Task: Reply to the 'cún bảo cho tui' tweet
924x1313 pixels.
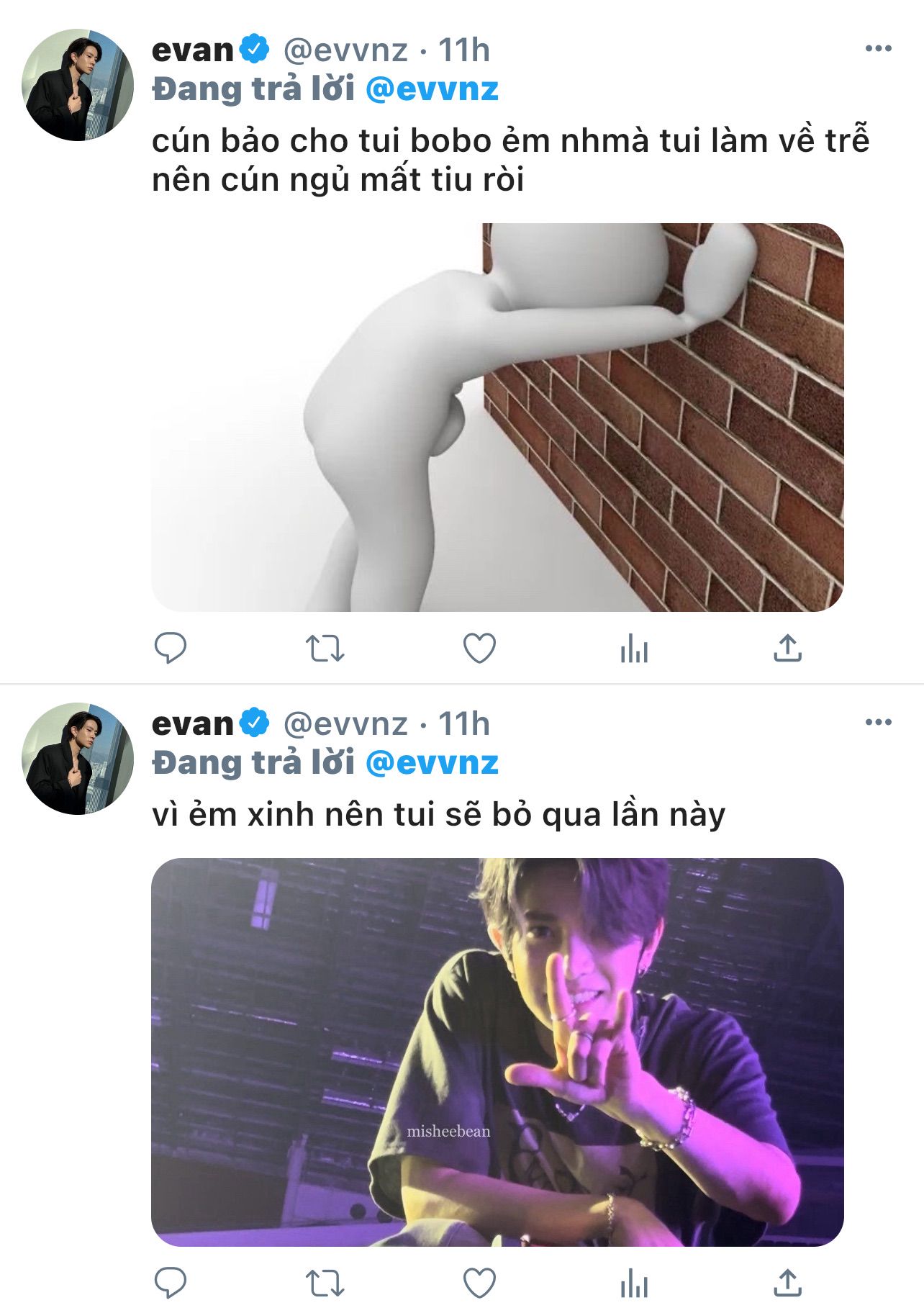Action: coord(171,648)
